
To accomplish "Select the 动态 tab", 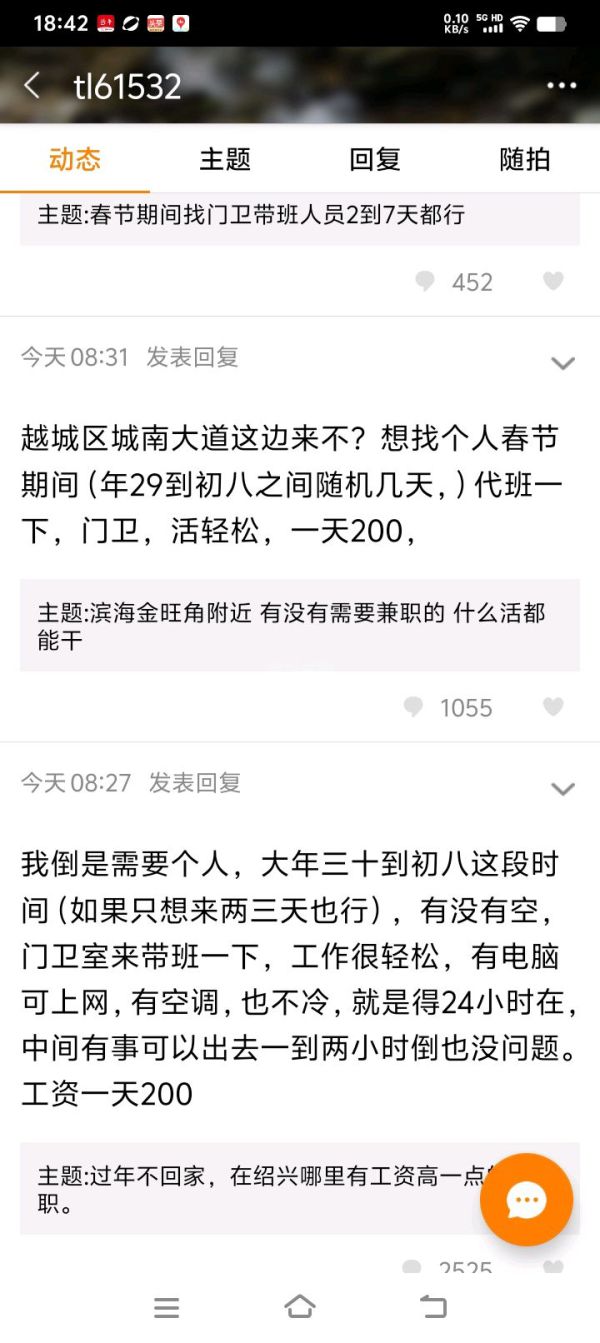I will pos(75,159).
